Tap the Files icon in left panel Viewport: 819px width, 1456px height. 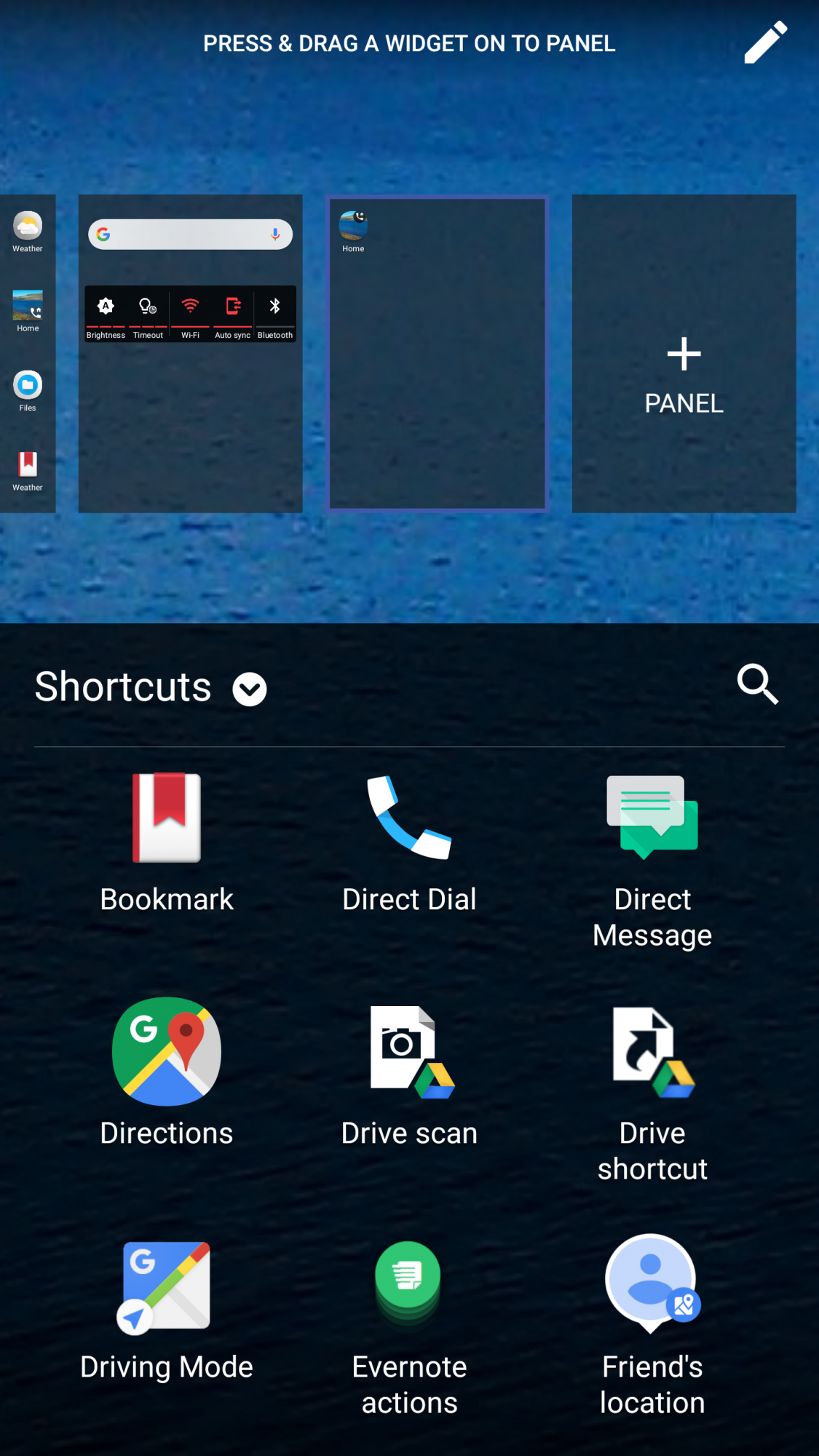[28, 391]
